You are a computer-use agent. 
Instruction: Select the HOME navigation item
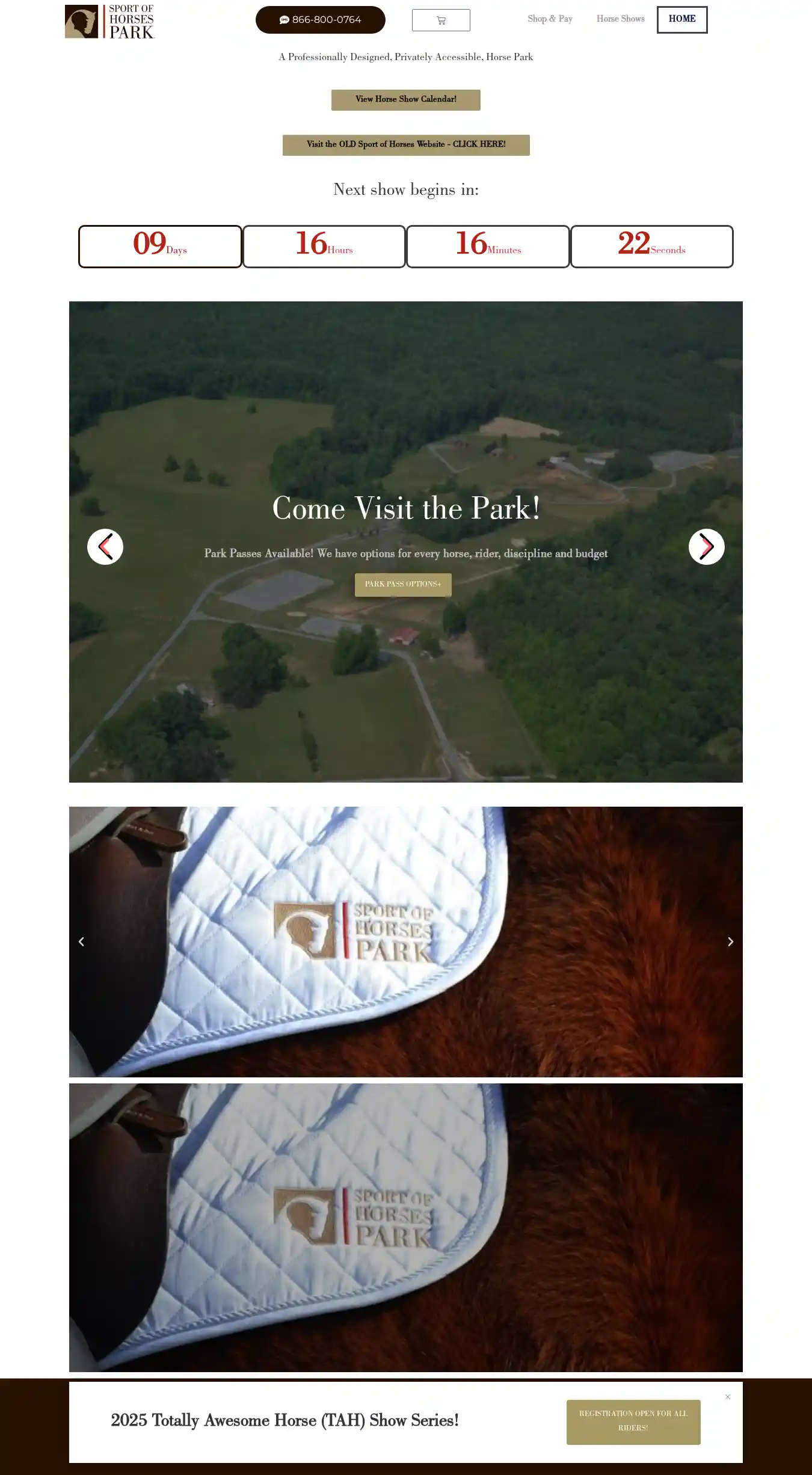tap(681, 20)
